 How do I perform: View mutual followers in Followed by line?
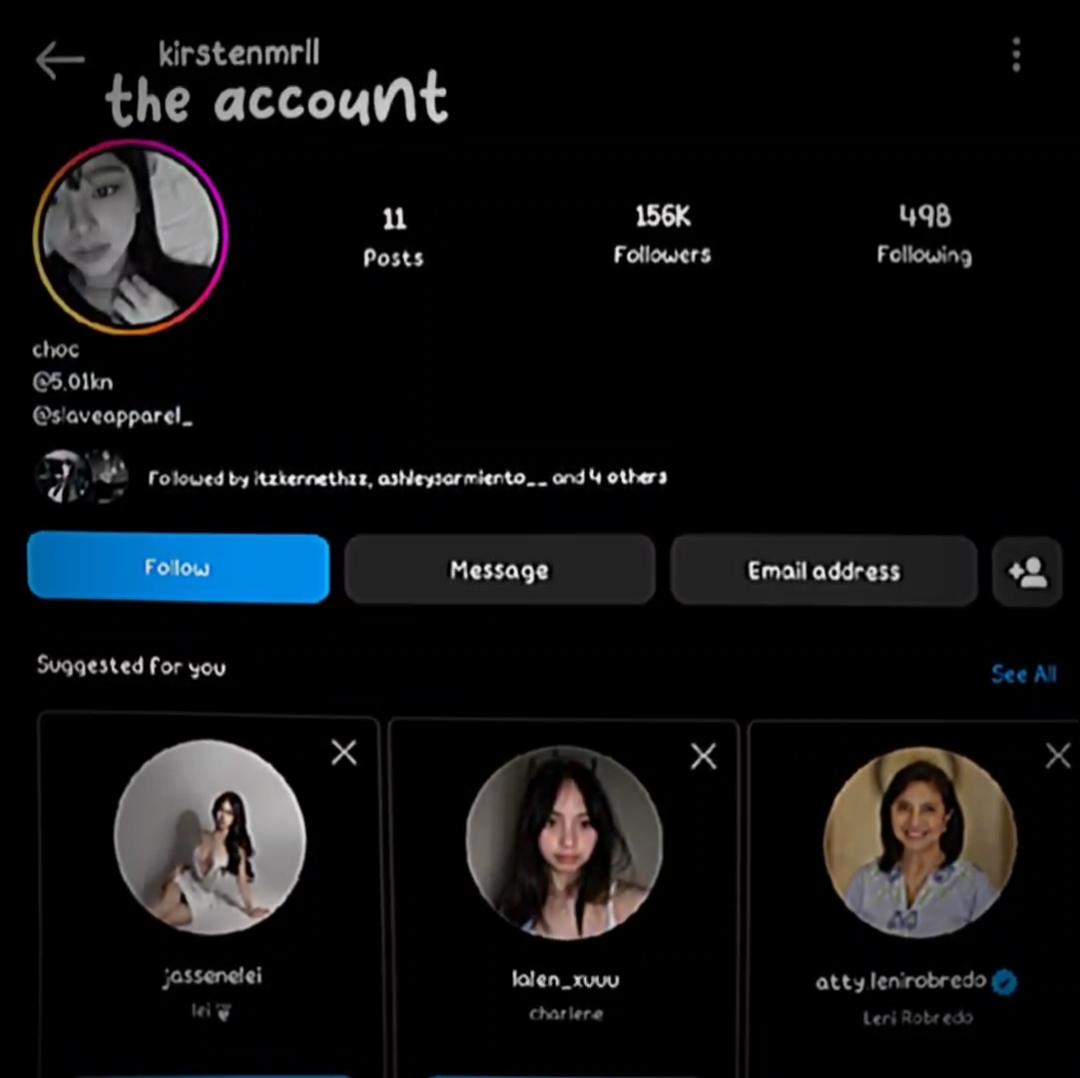[406, 478]
